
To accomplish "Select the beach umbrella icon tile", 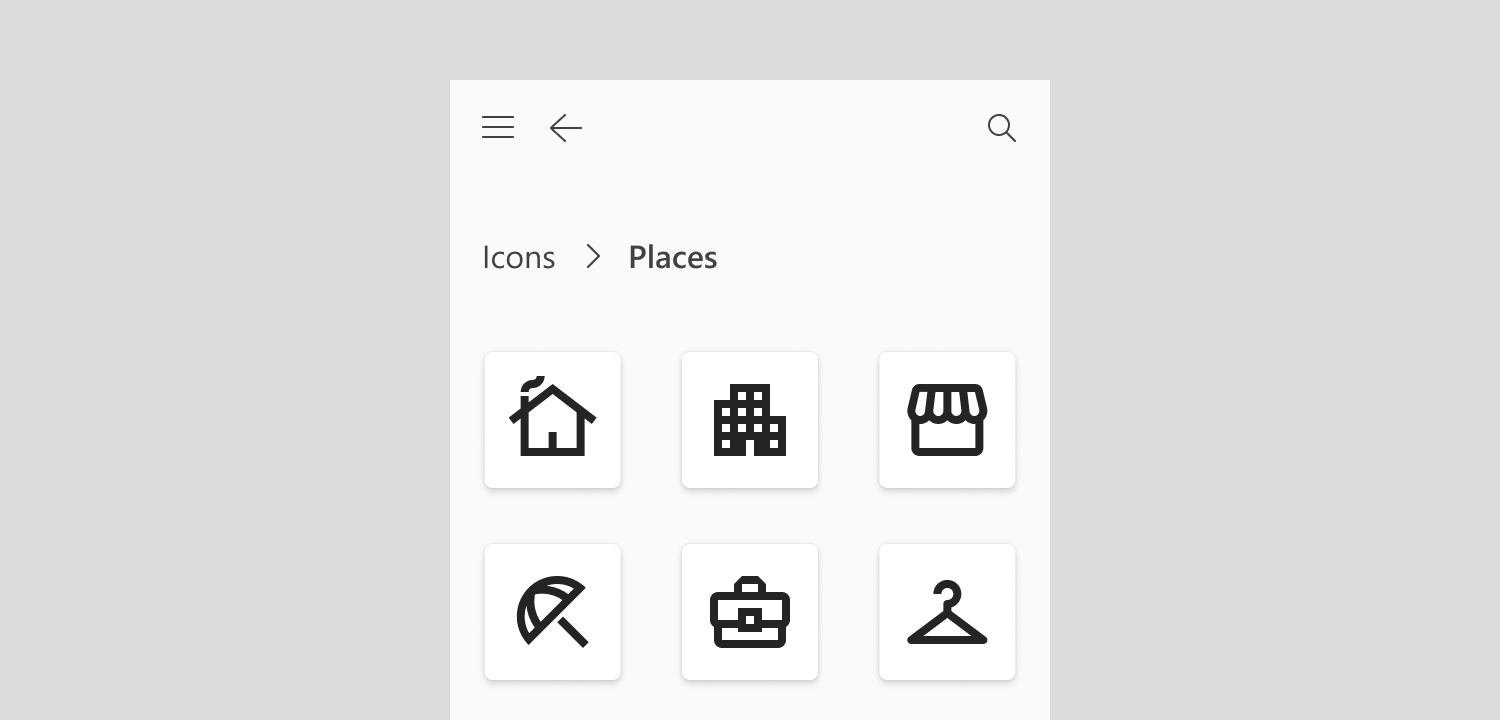I will [x=553, y=612].
